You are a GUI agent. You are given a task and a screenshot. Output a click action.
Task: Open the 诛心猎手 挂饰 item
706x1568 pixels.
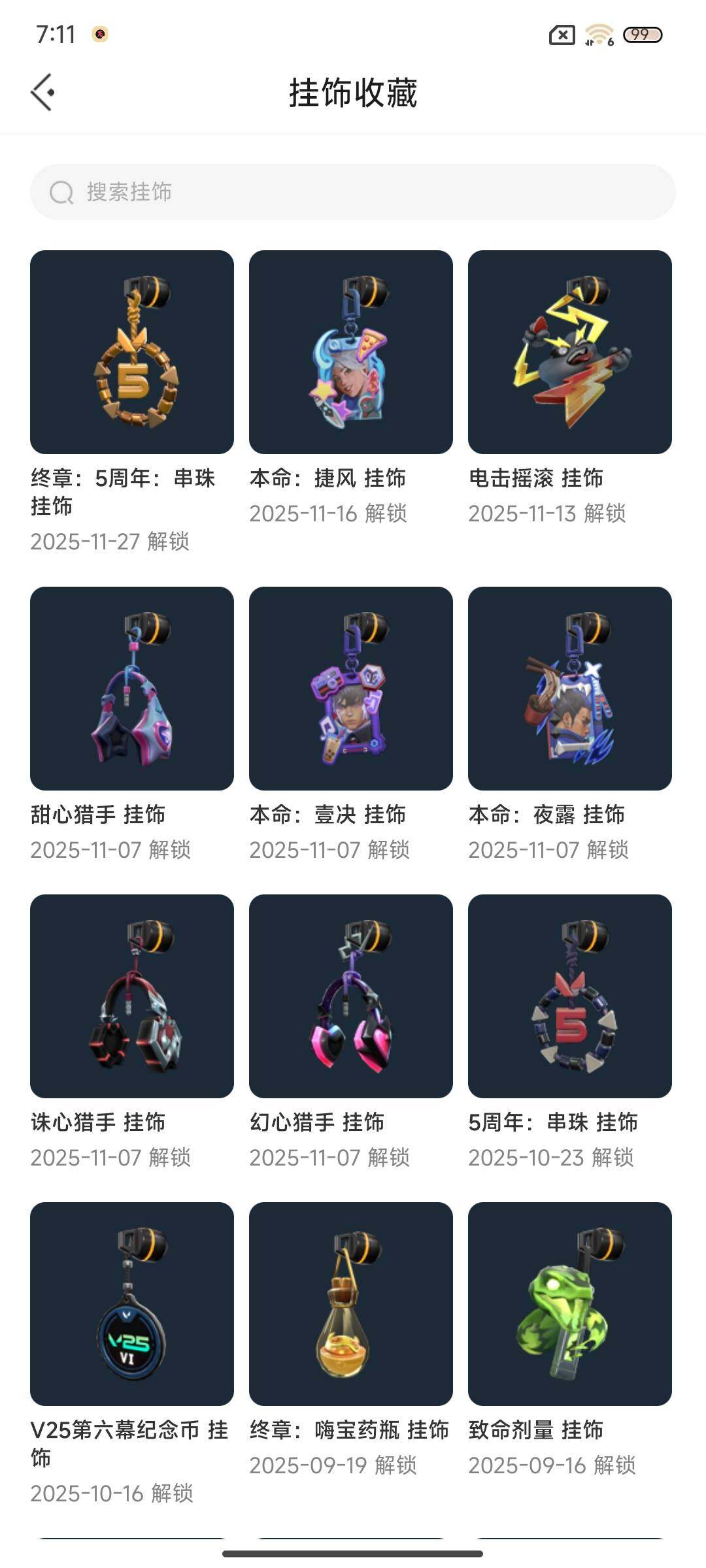coord(132,996)
